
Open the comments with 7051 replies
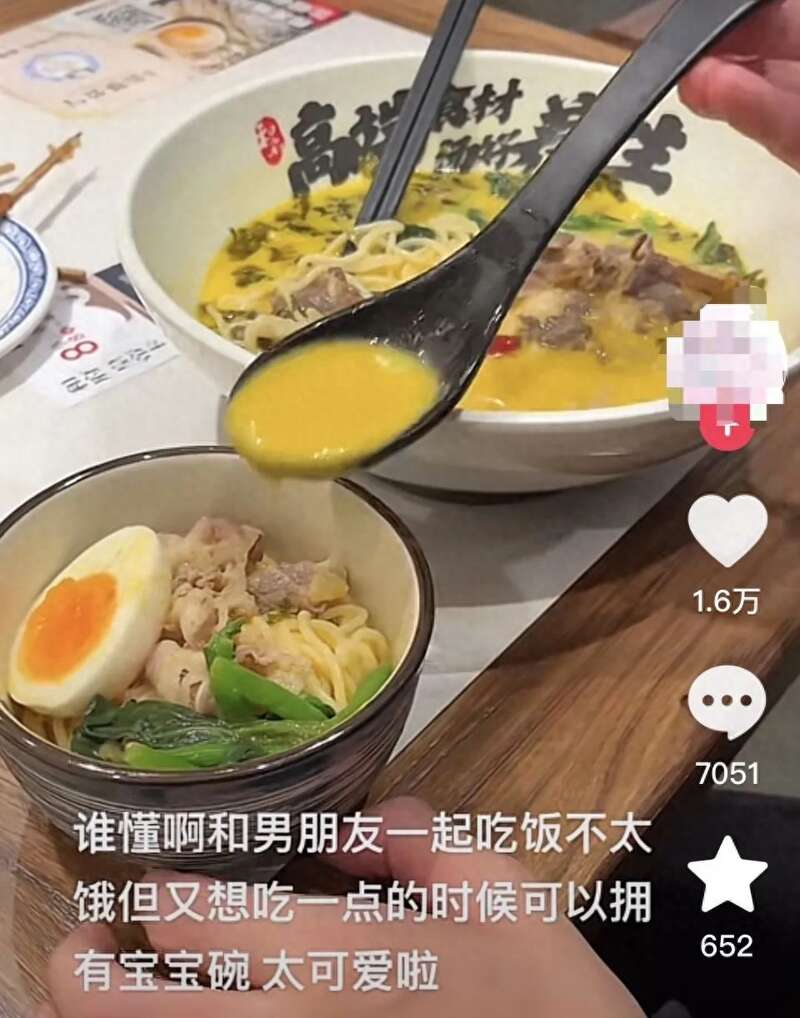(x=727, y=702)
